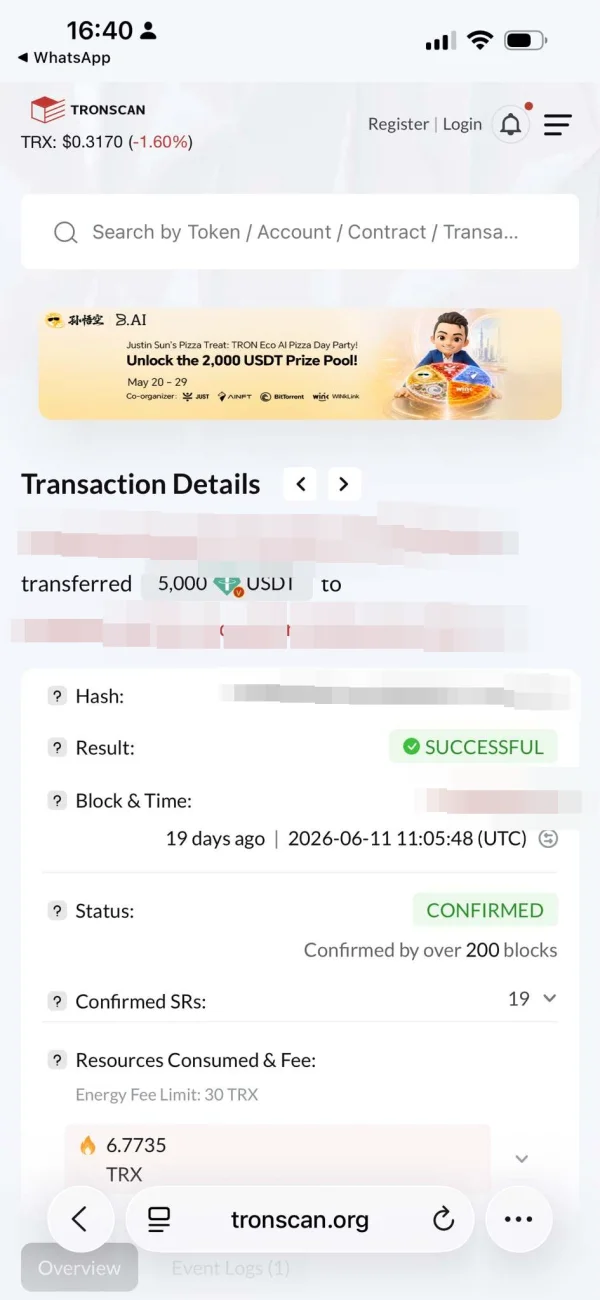Return to WhatsApp via back link
600x1300 pixels.
[x=64, y=58]
